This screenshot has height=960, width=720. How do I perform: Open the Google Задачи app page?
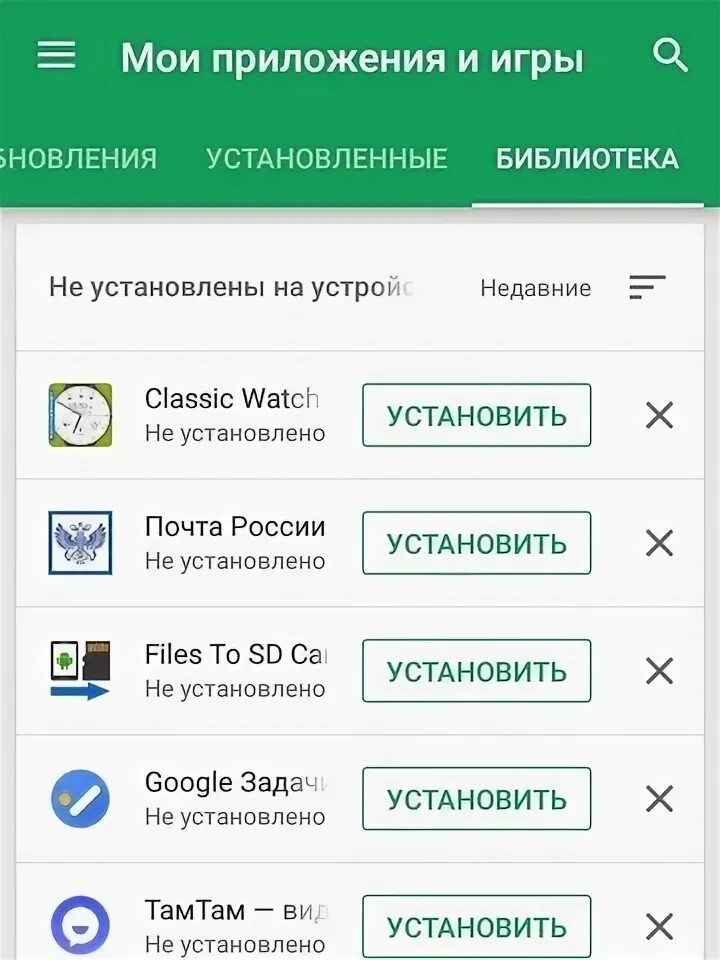[x=235, y=783]
